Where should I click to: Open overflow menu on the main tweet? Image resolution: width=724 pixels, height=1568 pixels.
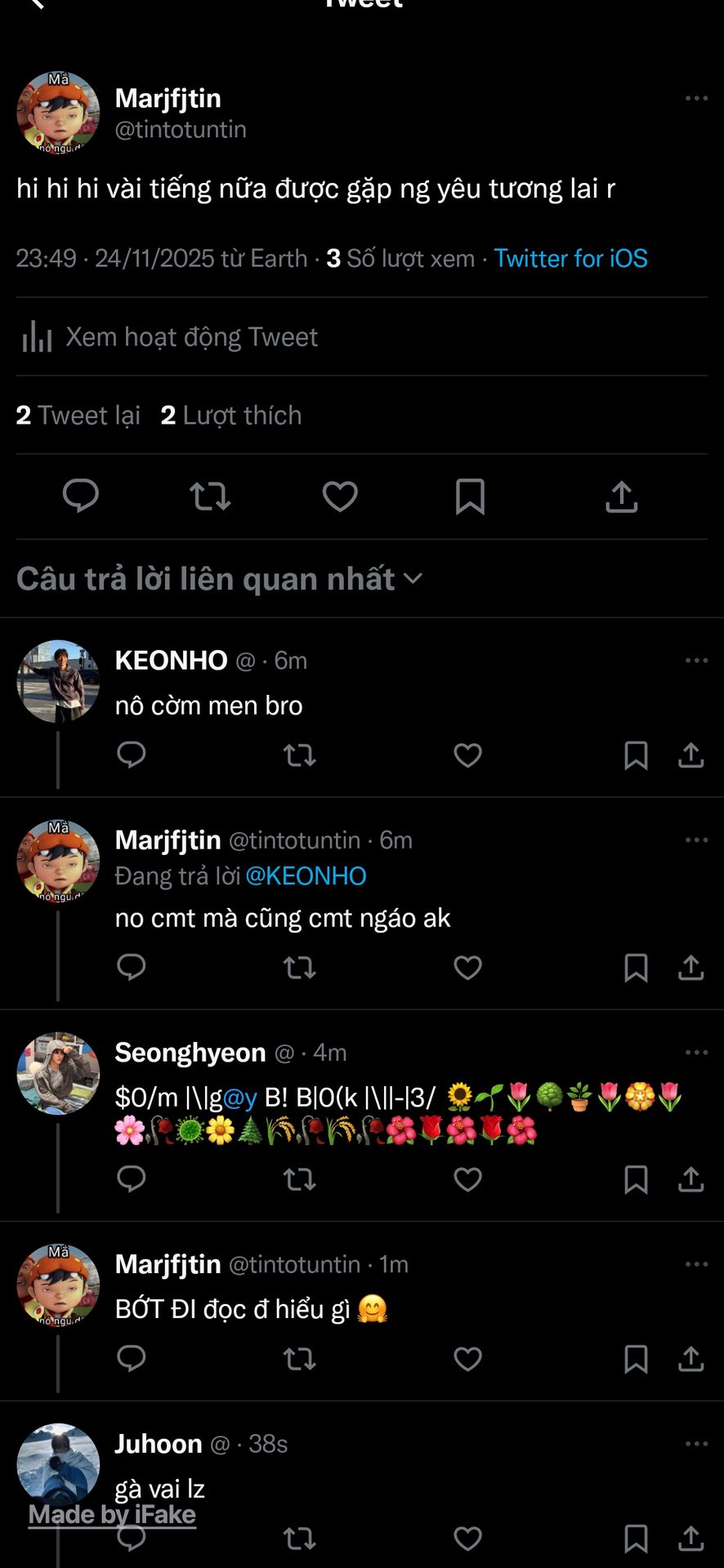pyautogui.click(x=696, y=98)
